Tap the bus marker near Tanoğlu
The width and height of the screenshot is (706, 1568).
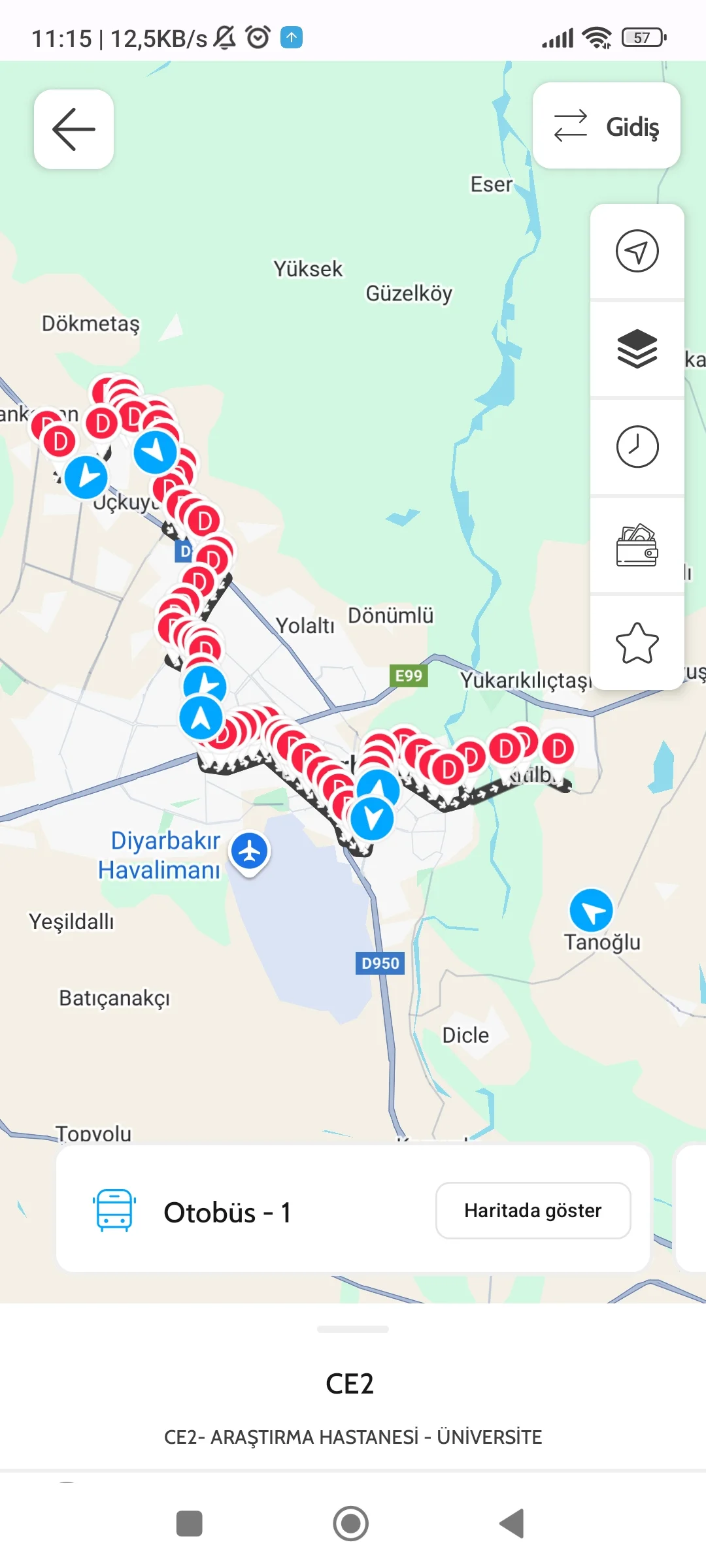click(x=591, y=910)
